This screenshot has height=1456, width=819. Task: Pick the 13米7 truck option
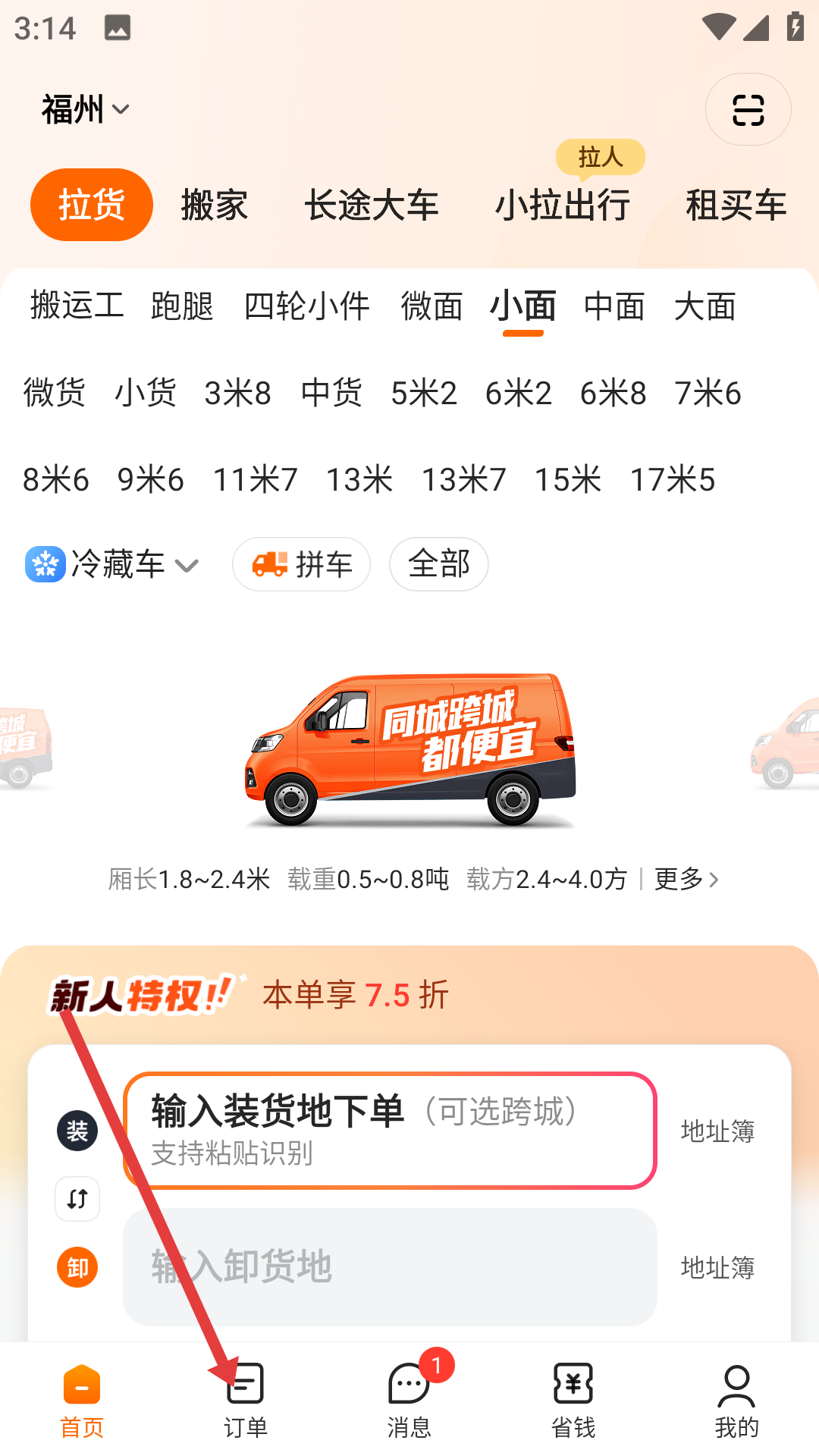(x=463, y=479)
